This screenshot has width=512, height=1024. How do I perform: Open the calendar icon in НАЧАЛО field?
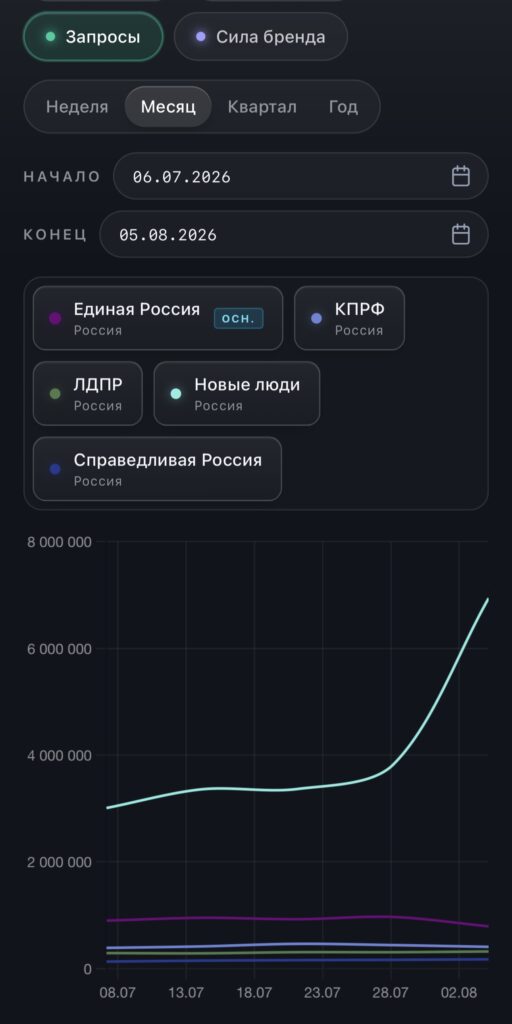pyautogui.click(x=461, y=176)
